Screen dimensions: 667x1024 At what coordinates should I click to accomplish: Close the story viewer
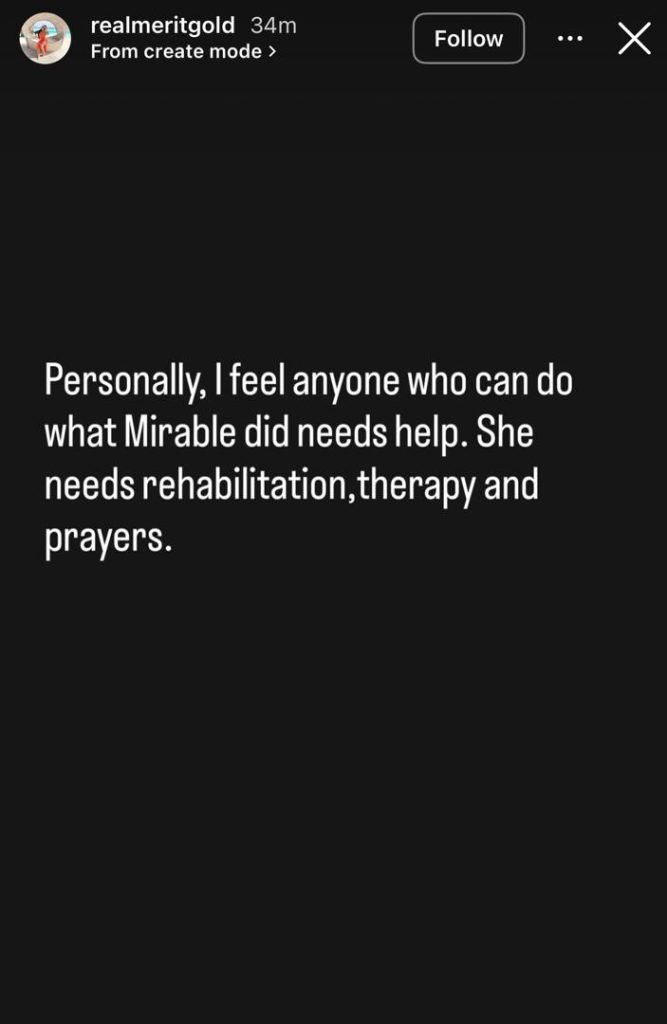[x=634, y=39]
